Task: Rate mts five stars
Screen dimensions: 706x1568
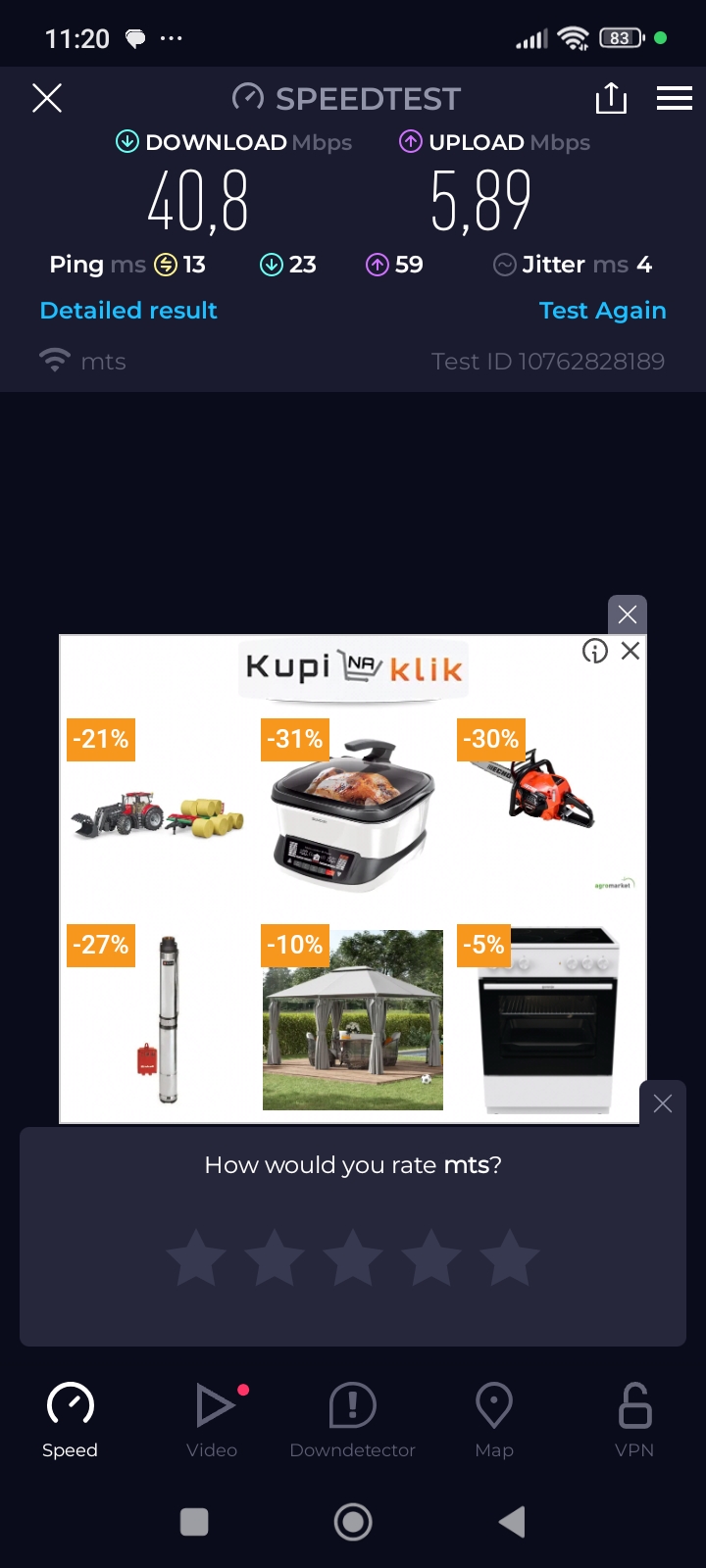Action: [510, 1258]
